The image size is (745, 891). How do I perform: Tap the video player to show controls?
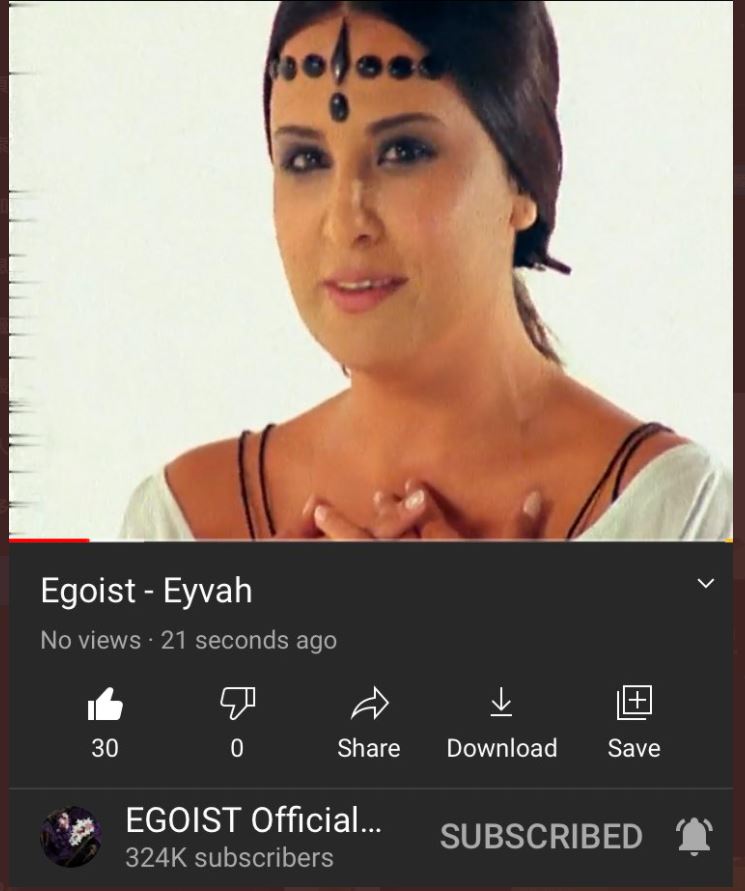coord(372,270)
